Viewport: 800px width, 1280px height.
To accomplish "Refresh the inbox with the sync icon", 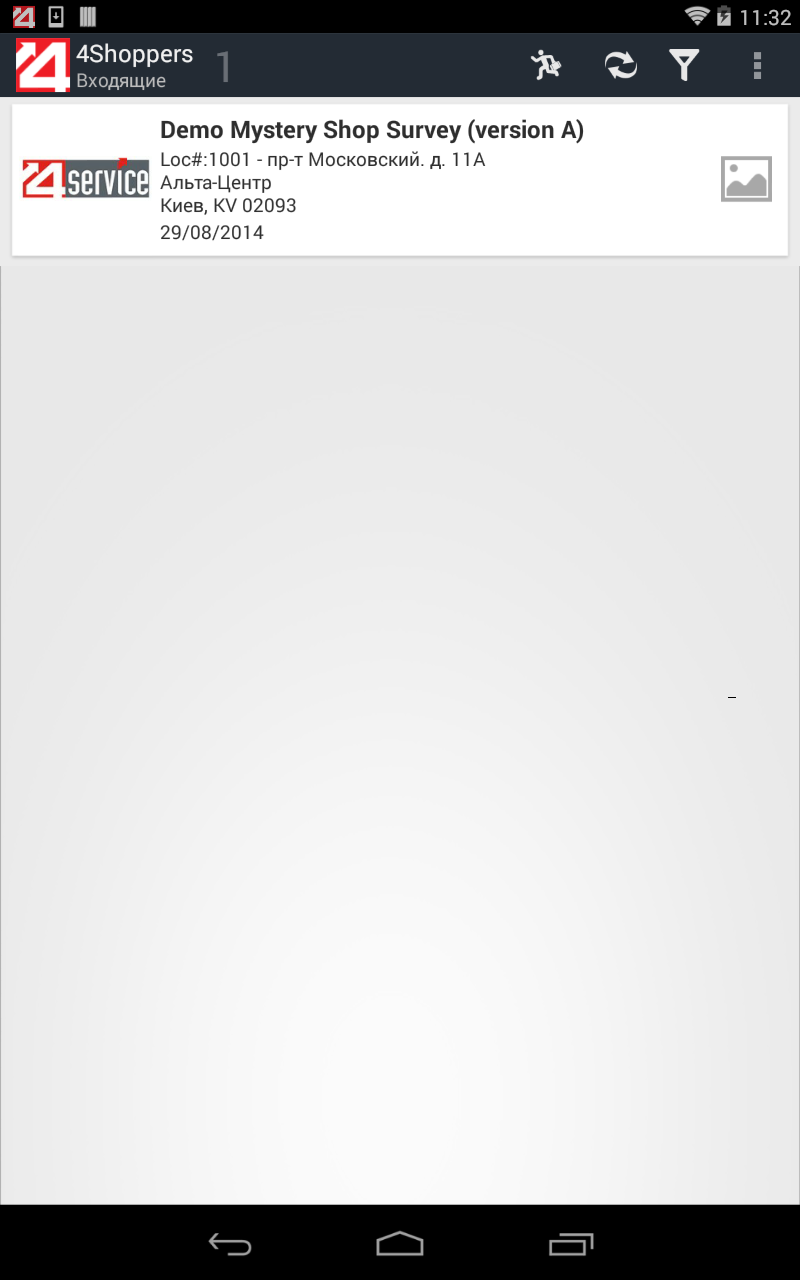I will pos(620,65).
